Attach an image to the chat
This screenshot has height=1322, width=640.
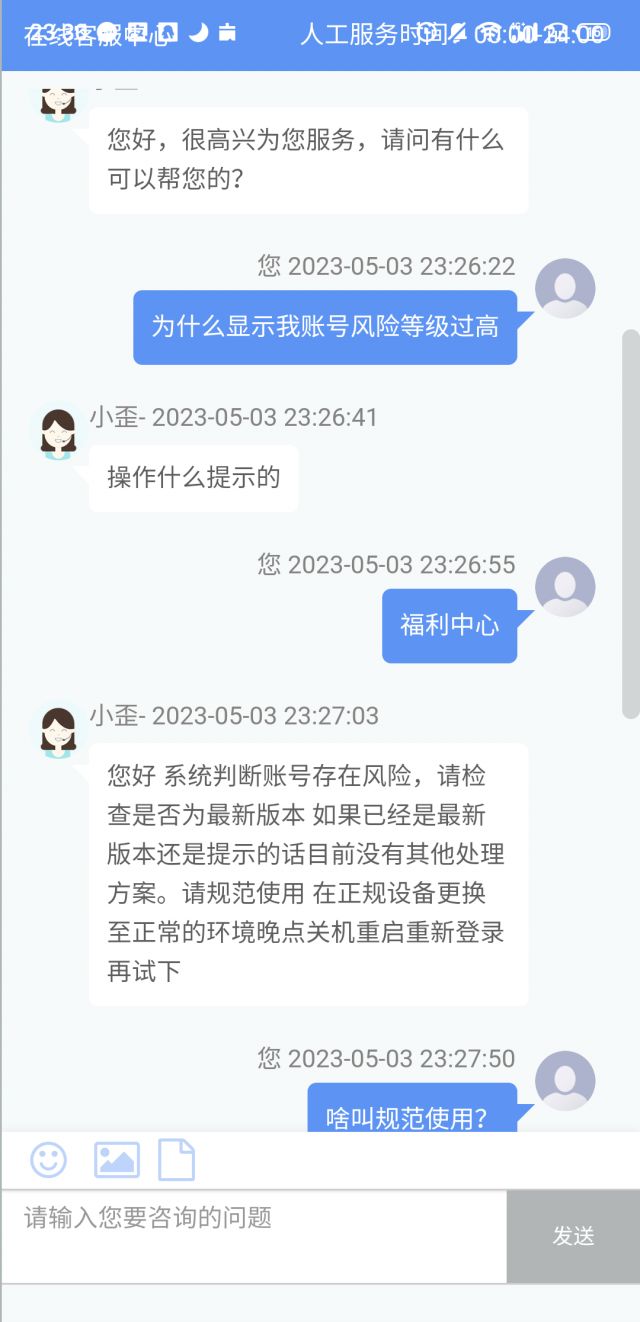(x=117, y=1160)
